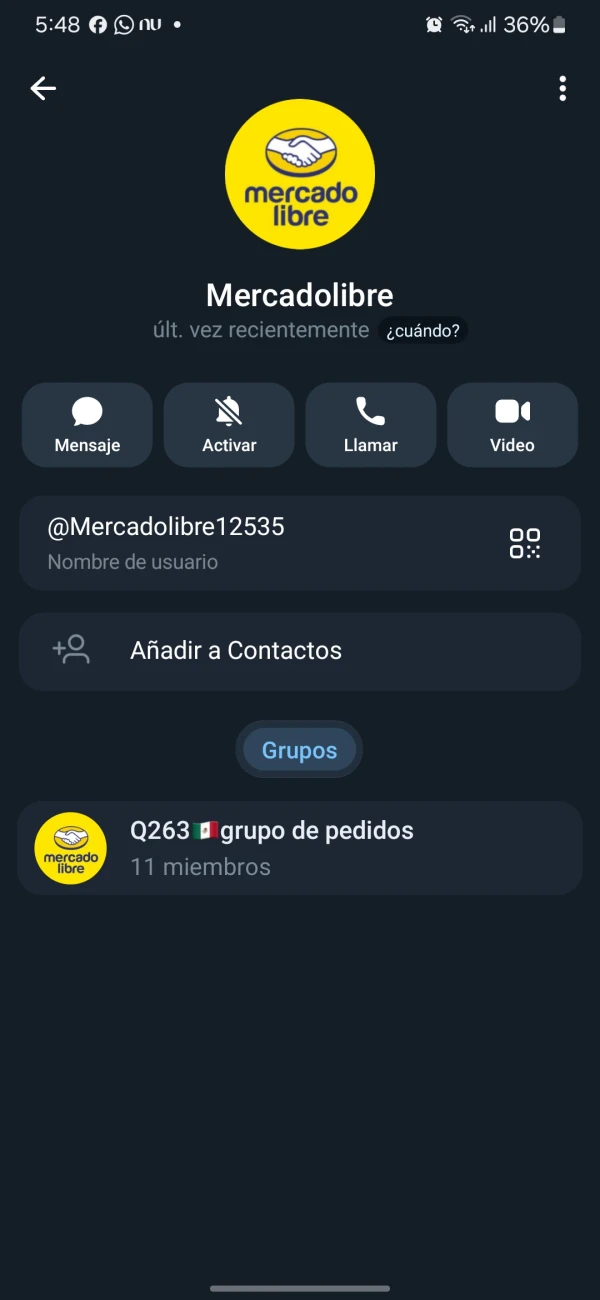Switch to the Grupos tab

[x=299, y=750]
